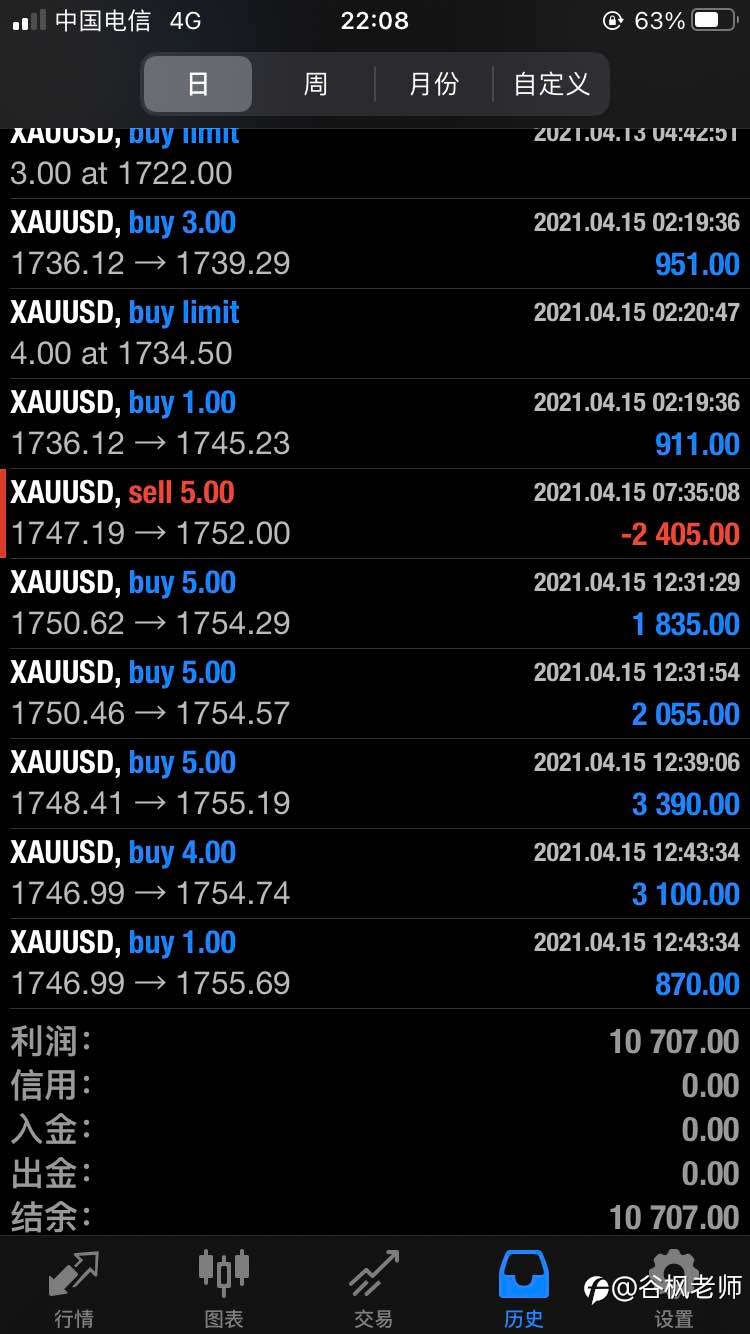Viewport: 750px width, 1334px height.
Task: View the buy 1.00 trade with 911.00 profit
Action: [375, 424]
